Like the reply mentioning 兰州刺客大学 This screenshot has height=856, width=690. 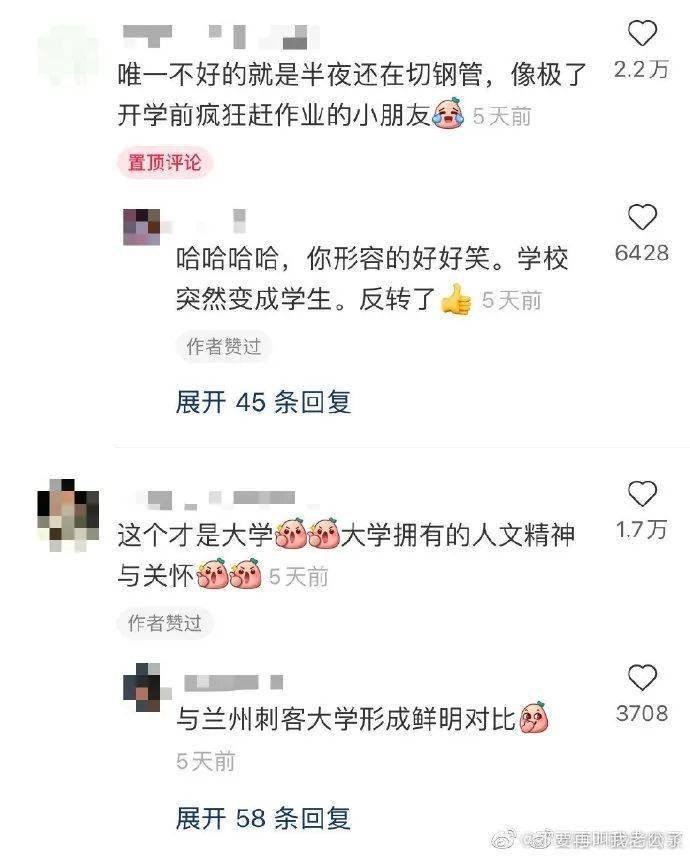(642, 679)
